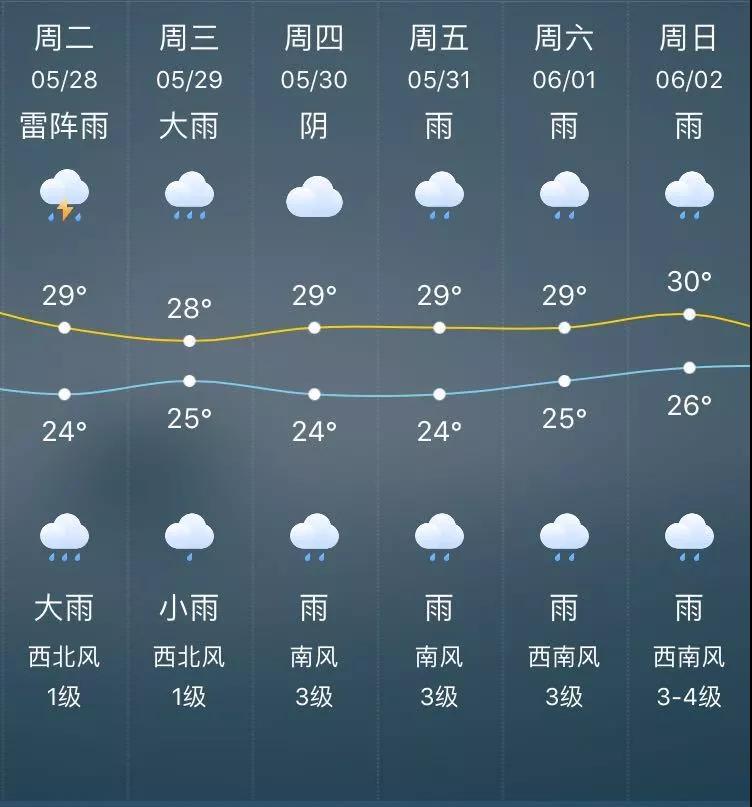Click the 30° high temperature point for 周日

(x=686, y=312)
